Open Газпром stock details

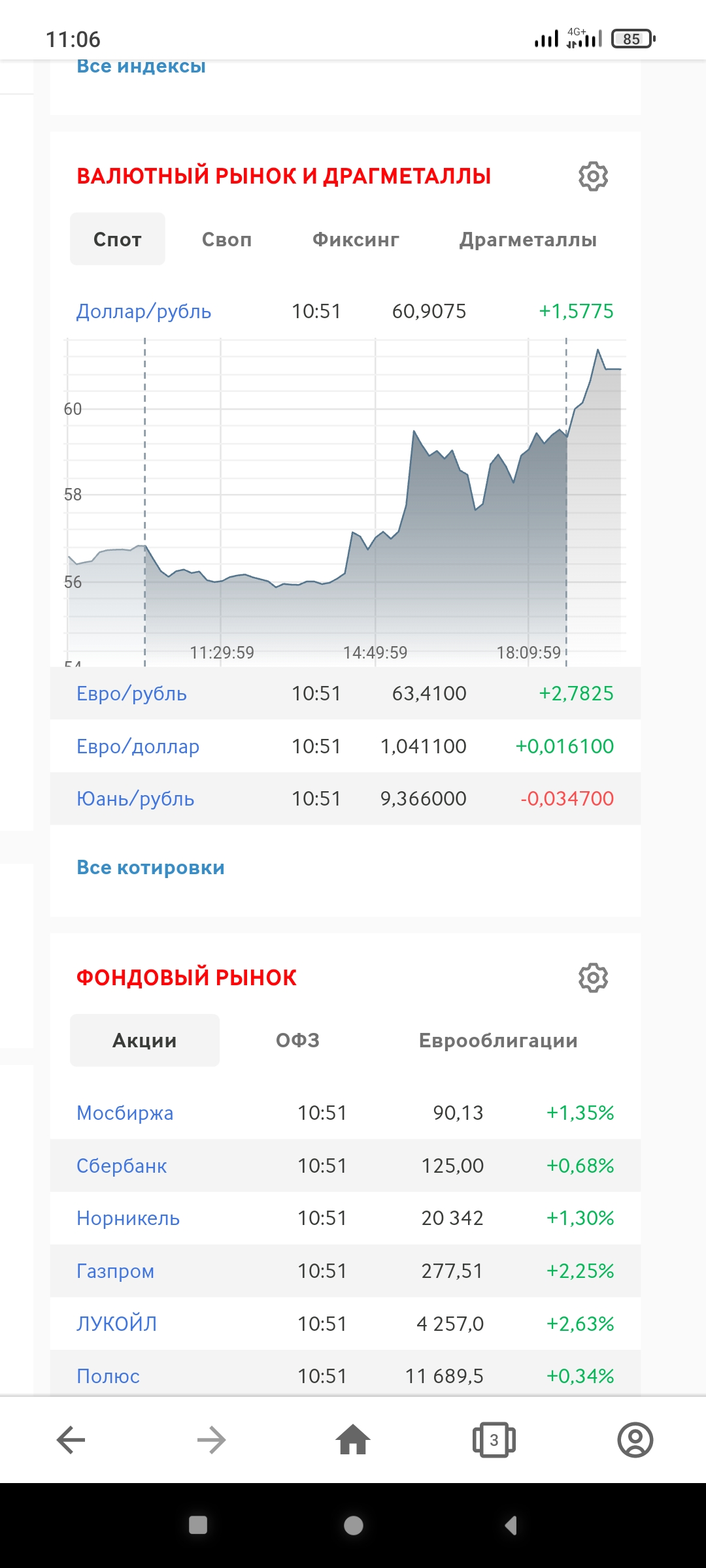point(116,1271)
